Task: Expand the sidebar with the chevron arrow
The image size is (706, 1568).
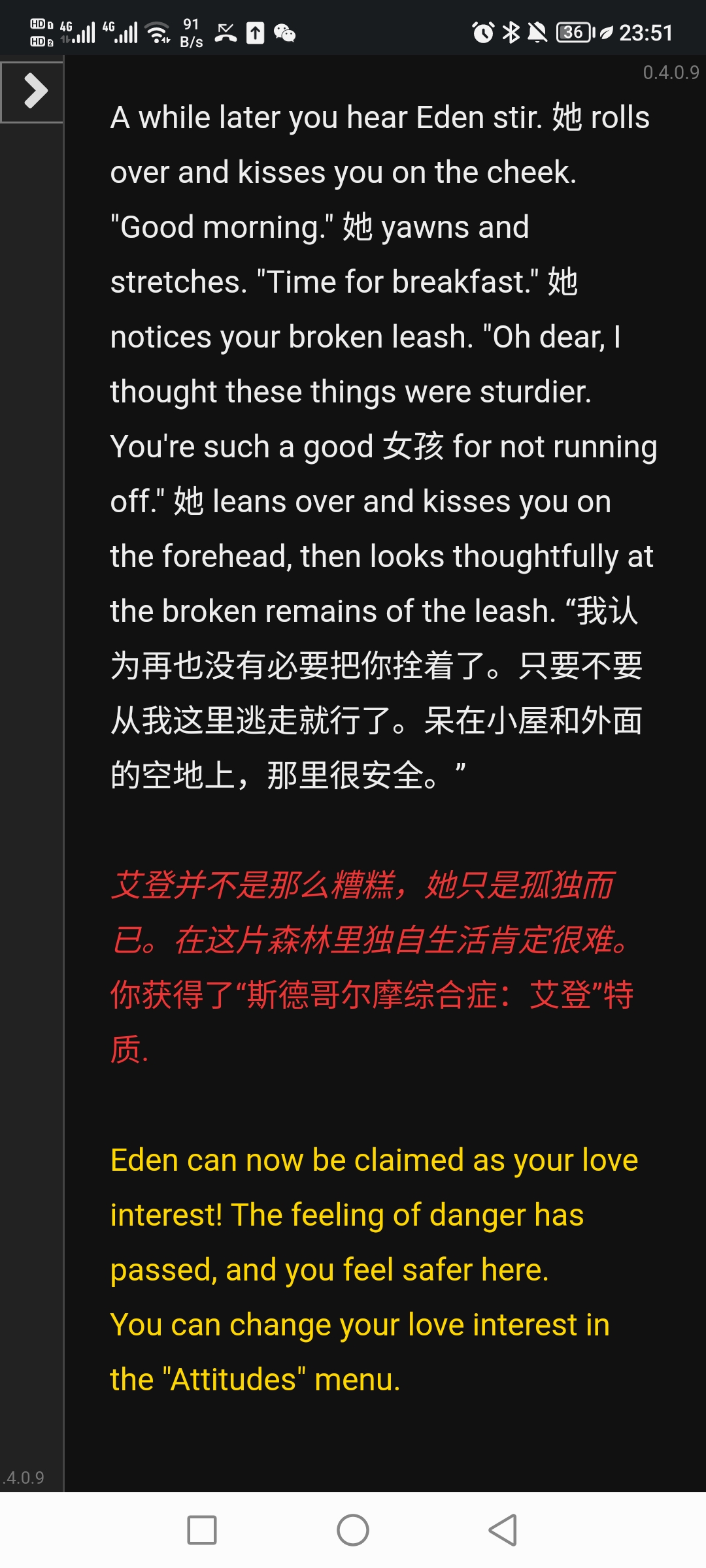Action: [33, 91]
